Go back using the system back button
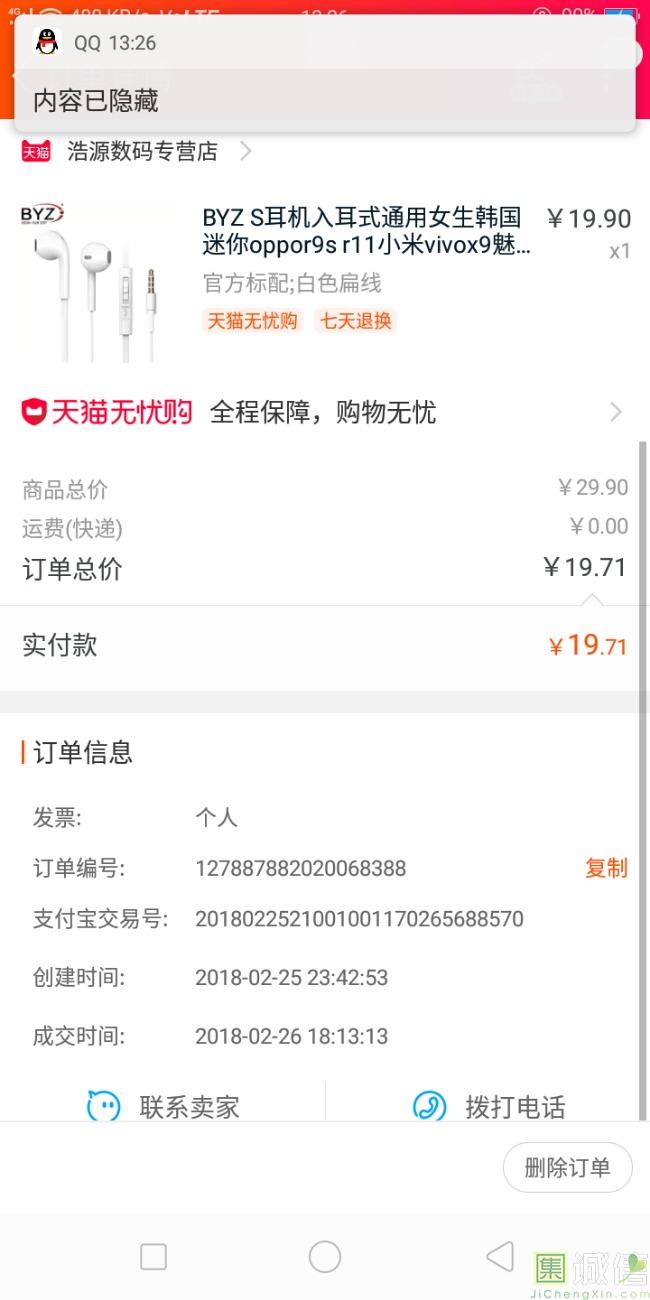This screenshot has height=1300, width=650. point(499,1256)
